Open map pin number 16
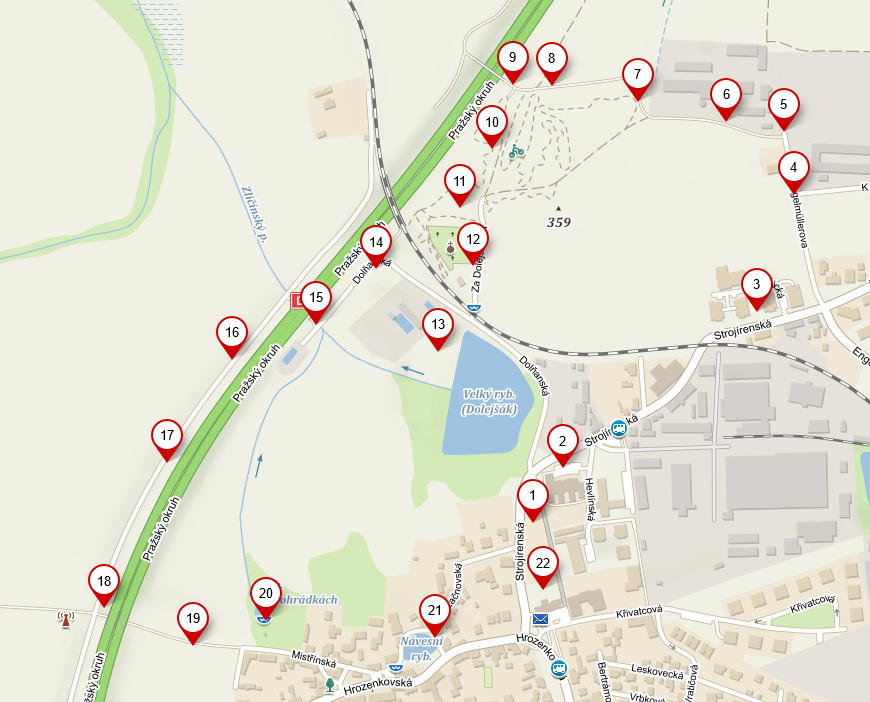 232,333
